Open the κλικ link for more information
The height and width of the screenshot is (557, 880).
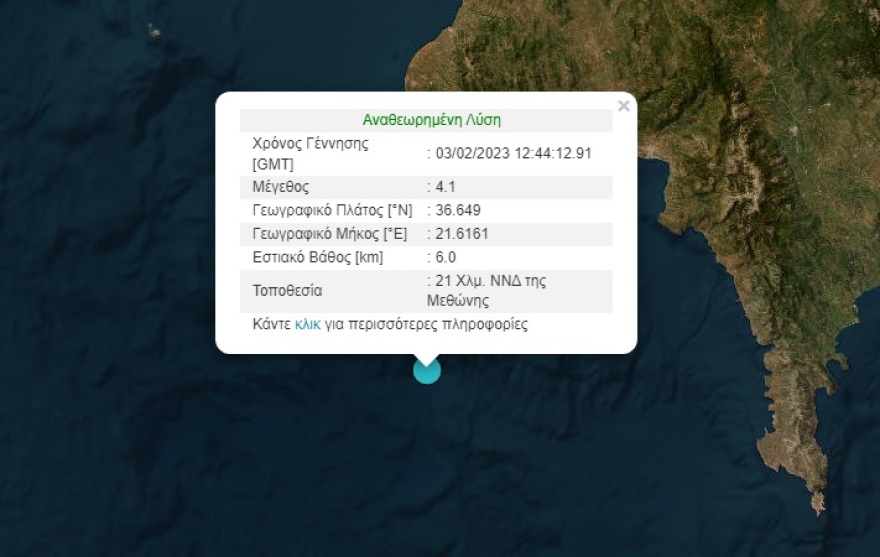[308, 325]
